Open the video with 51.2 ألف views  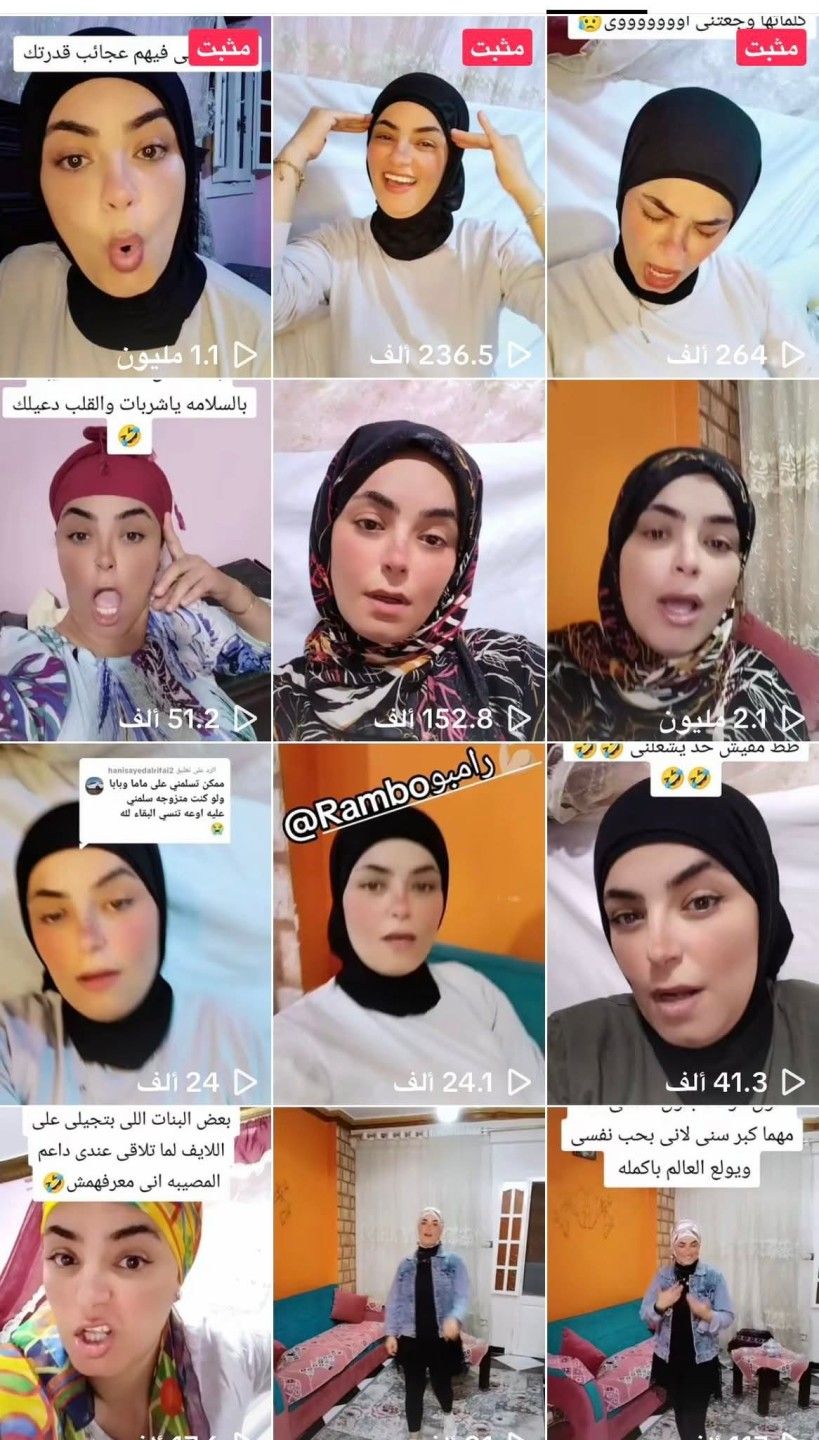pos(135,560)
